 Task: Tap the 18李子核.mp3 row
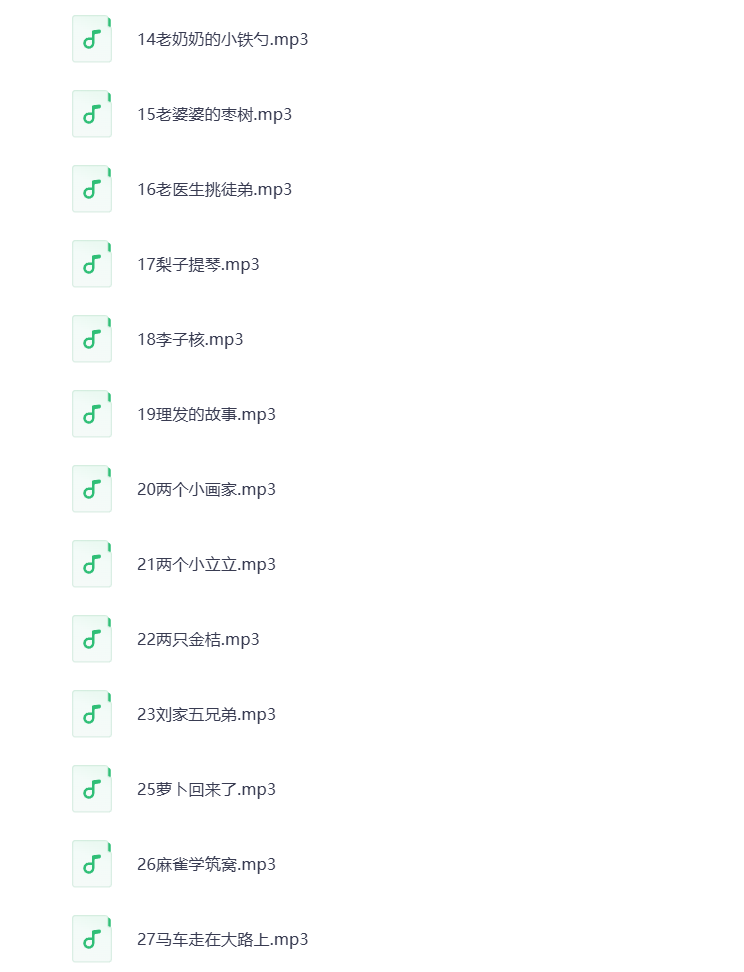[190, 340]
